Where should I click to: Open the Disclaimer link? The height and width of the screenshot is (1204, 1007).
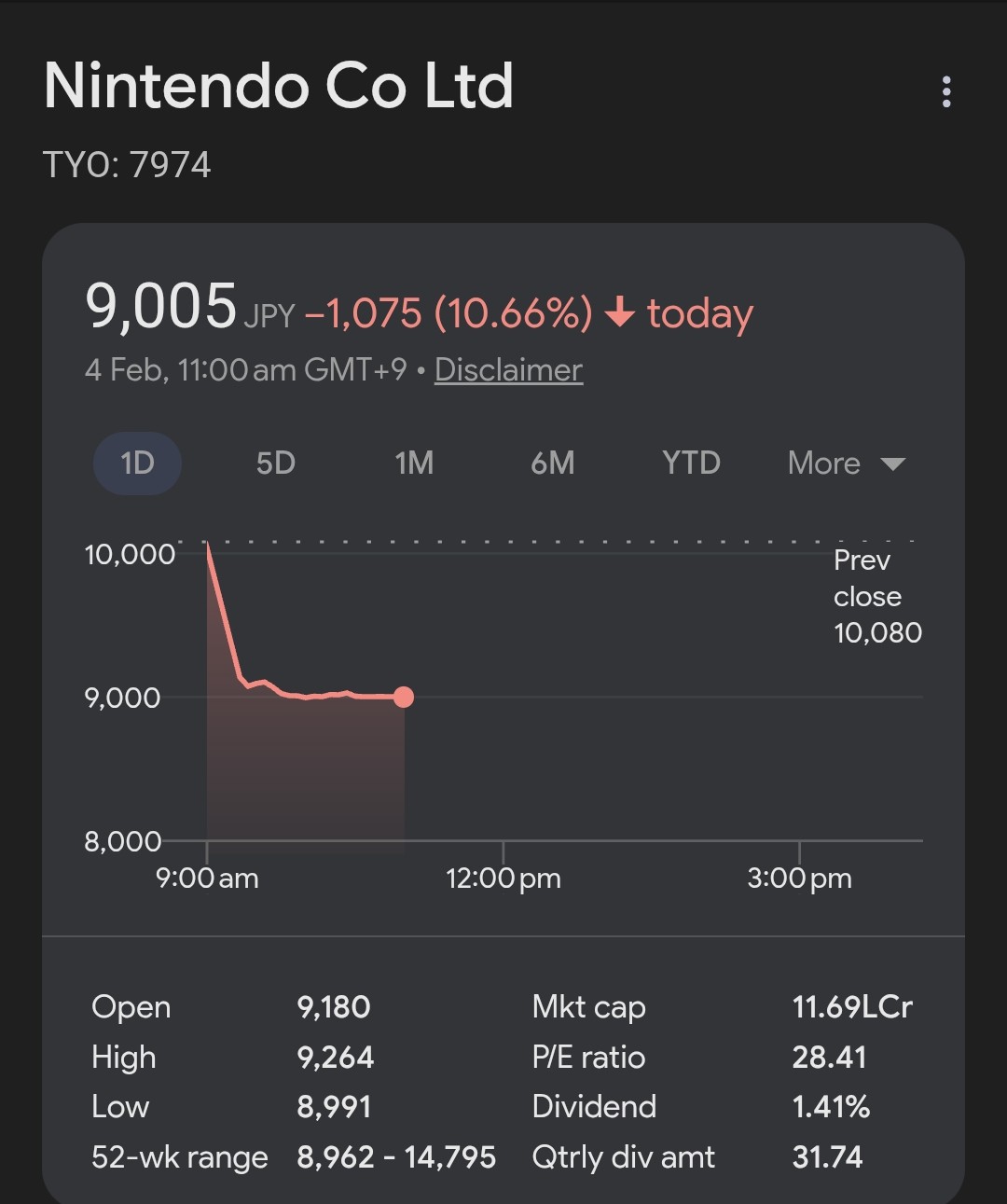coord(508,370)
